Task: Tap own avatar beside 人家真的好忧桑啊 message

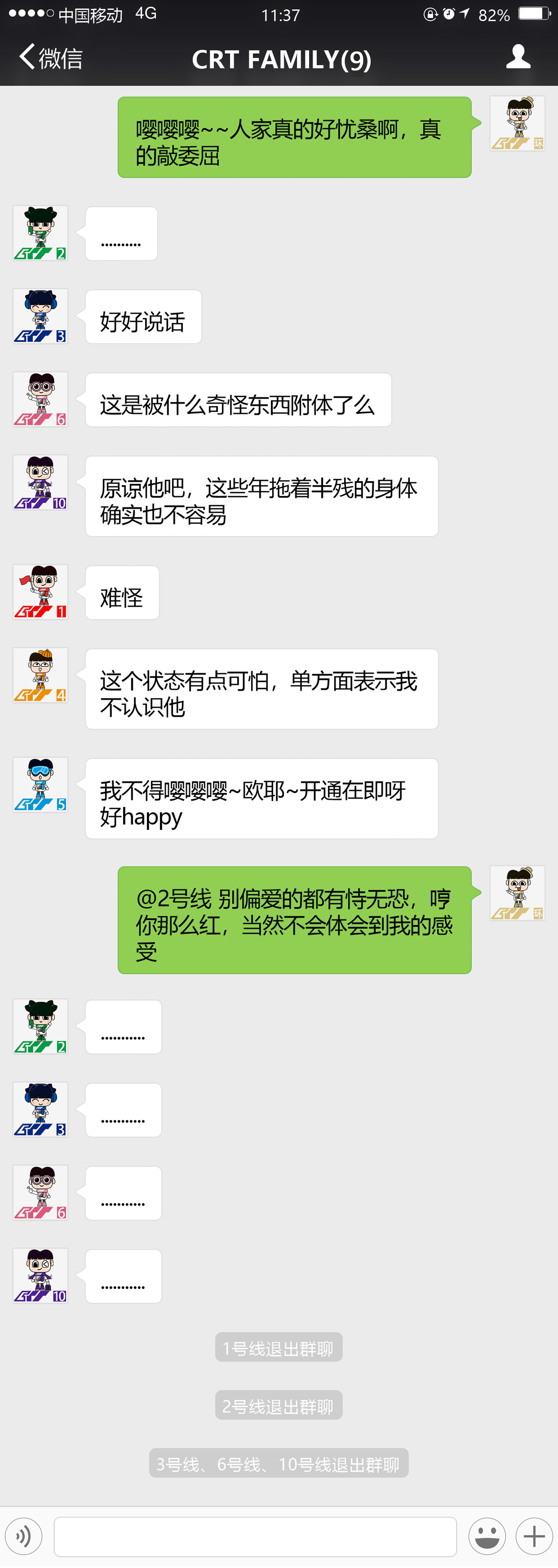Action: point(517,123)
